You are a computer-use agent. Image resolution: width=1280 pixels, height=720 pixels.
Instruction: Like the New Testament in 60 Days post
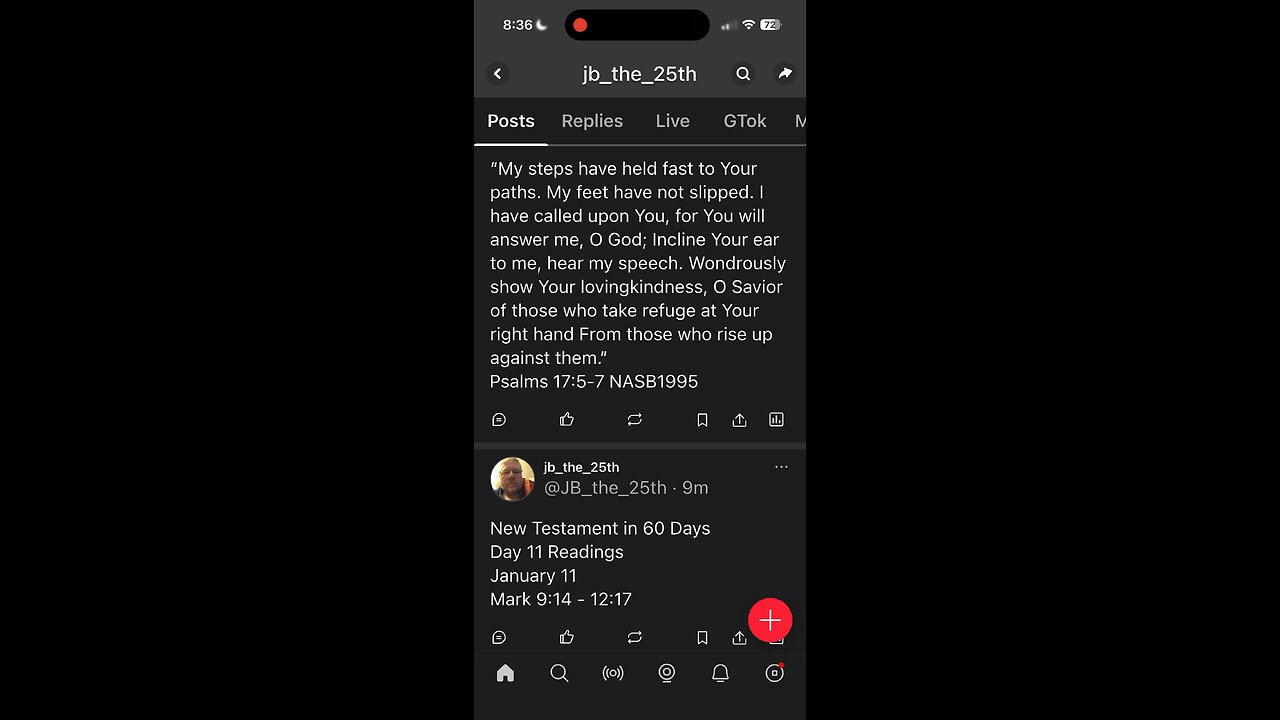pos(567,637)
